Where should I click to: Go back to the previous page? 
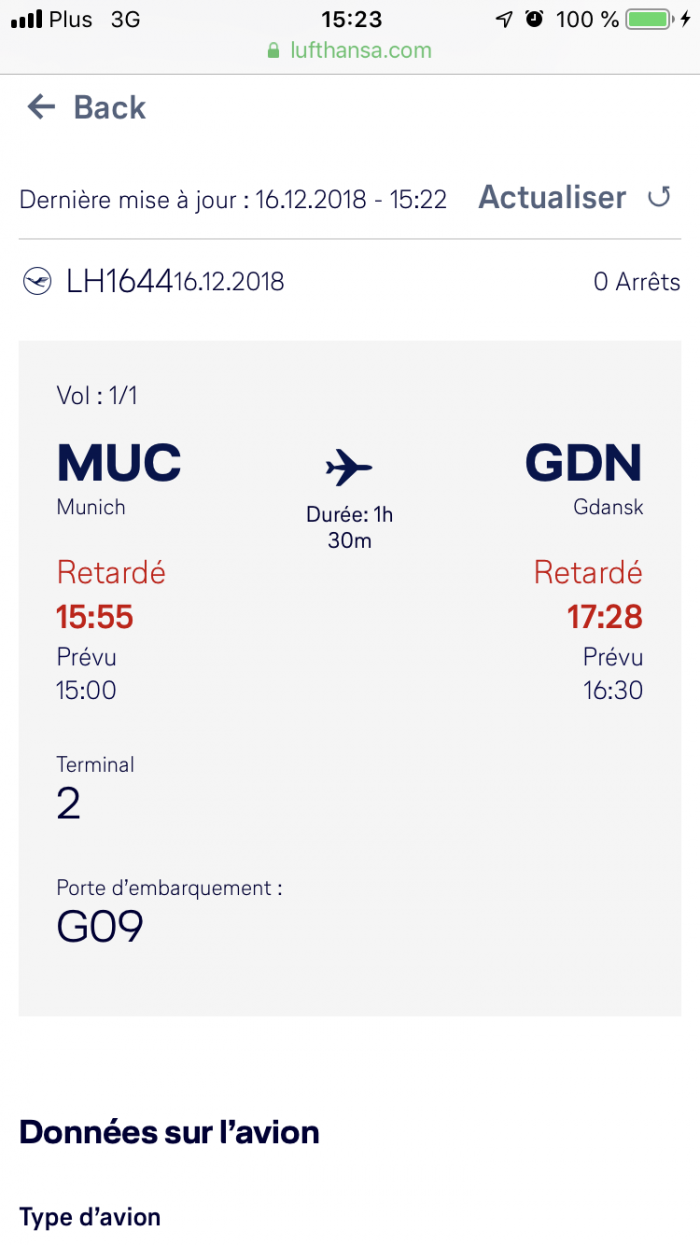(87, 108)
